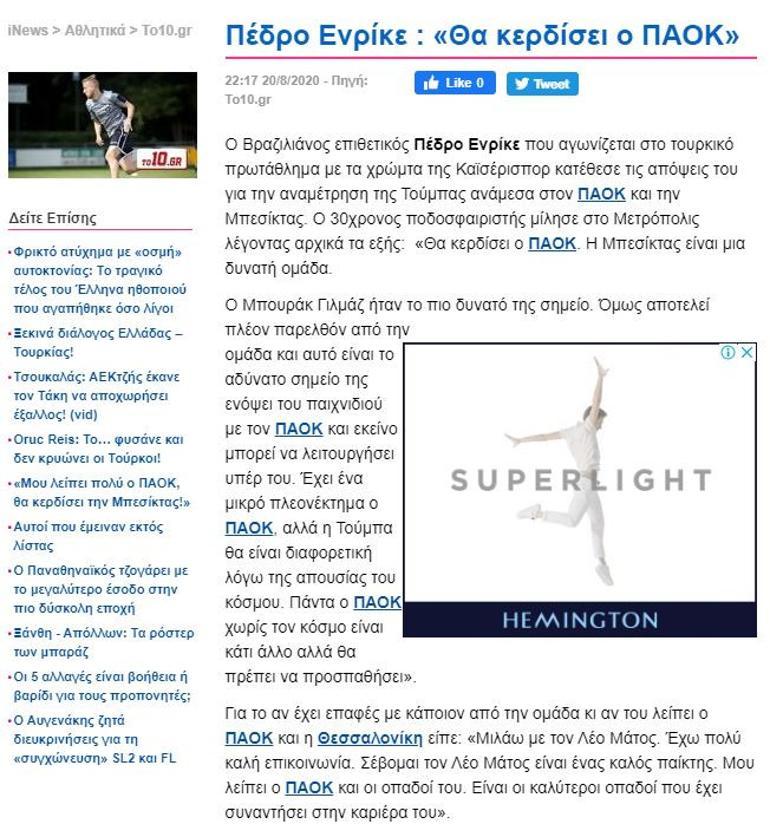Open the Αθλητικά breadcrumb link

pyautogui.click(x=95, y=31)
